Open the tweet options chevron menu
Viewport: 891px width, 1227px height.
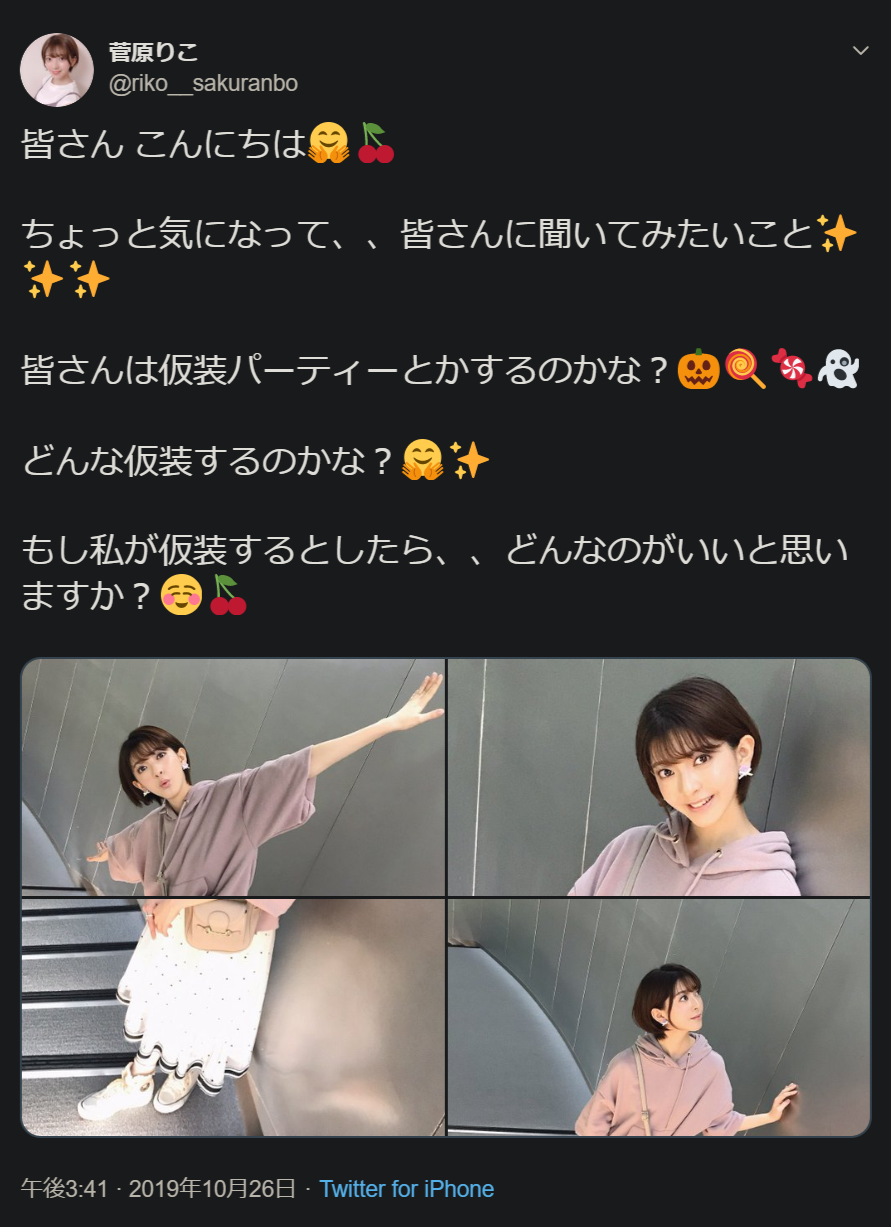[x=860, y=51]
